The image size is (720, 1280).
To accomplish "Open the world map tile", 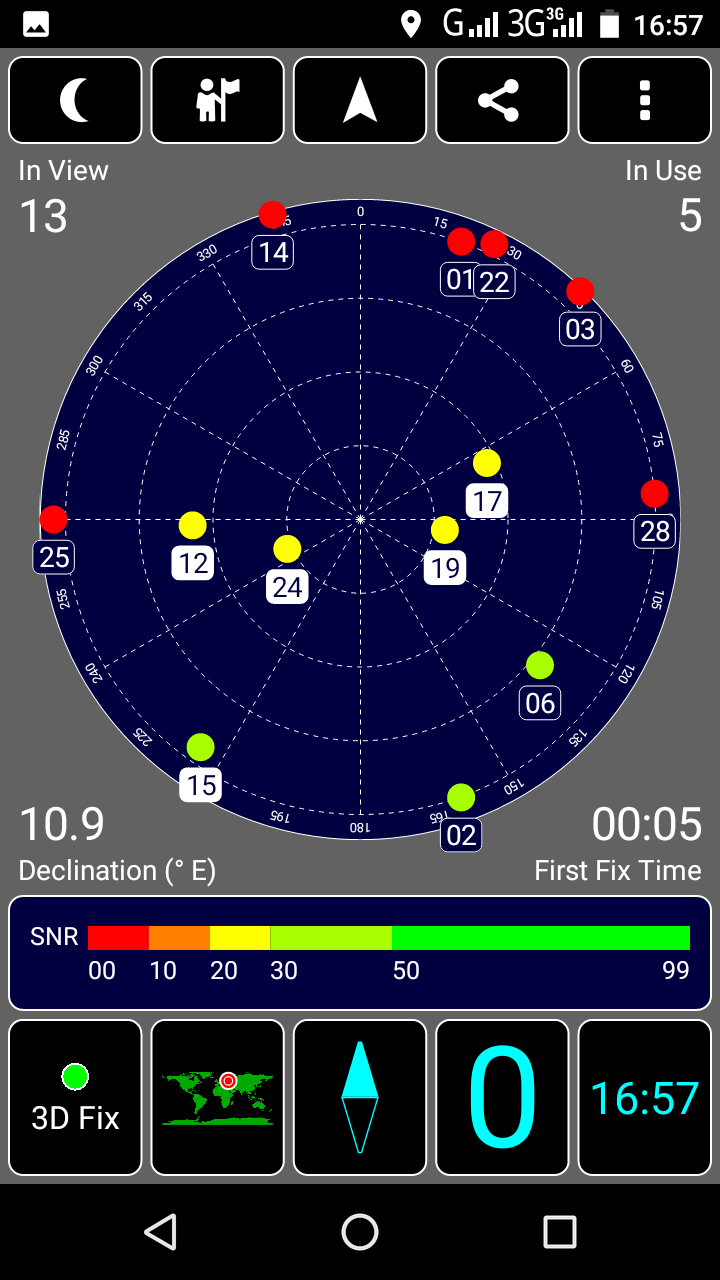I will [x=217, y=1097].
